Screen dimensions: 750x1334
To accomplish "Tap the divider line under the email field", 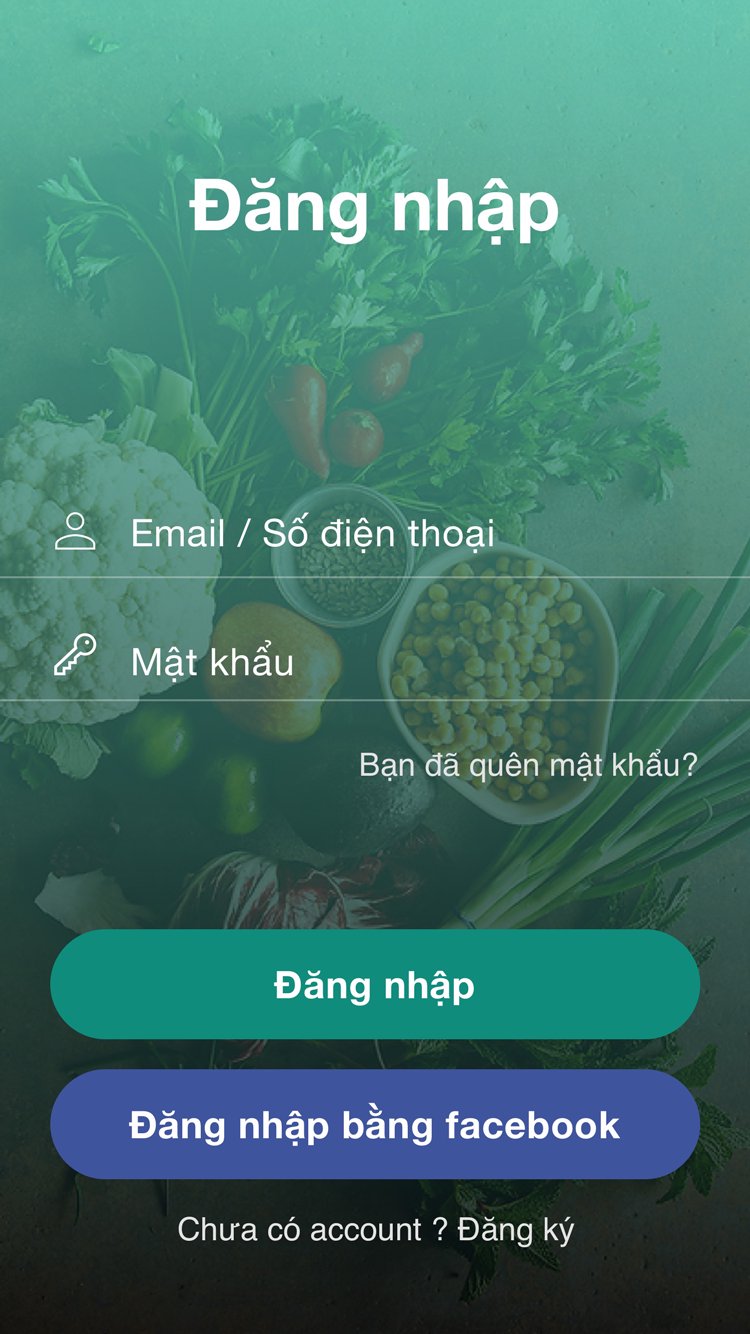I will (x=375, y=576).
